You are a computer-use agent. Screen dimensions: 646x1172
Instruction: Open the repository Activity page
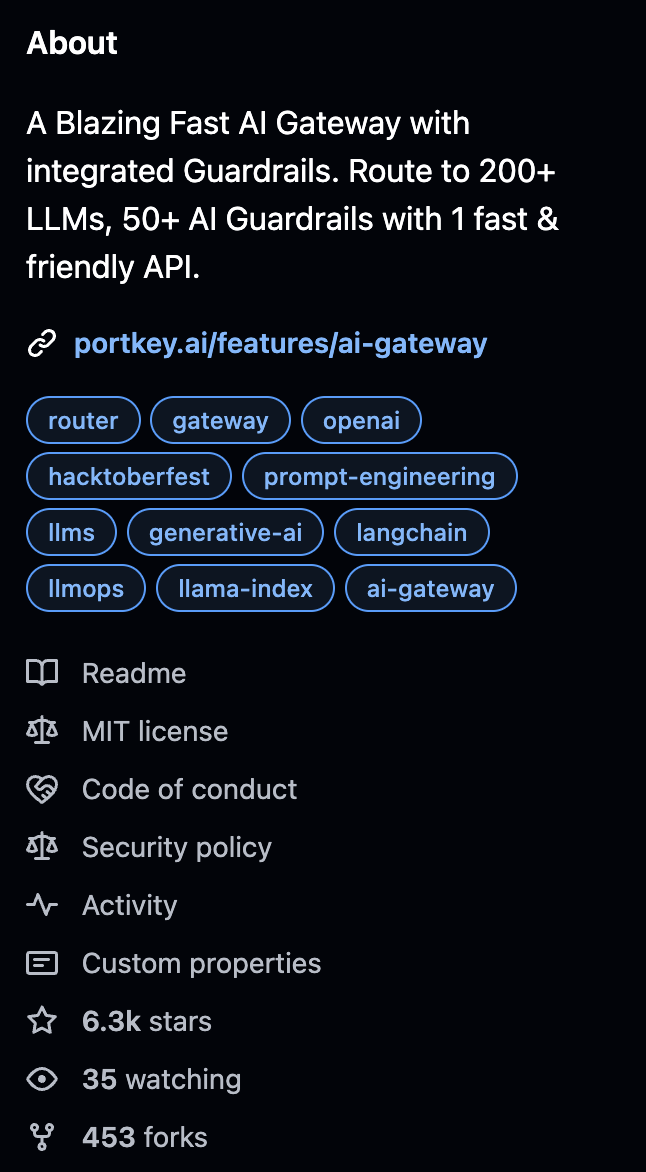(129, 906)
